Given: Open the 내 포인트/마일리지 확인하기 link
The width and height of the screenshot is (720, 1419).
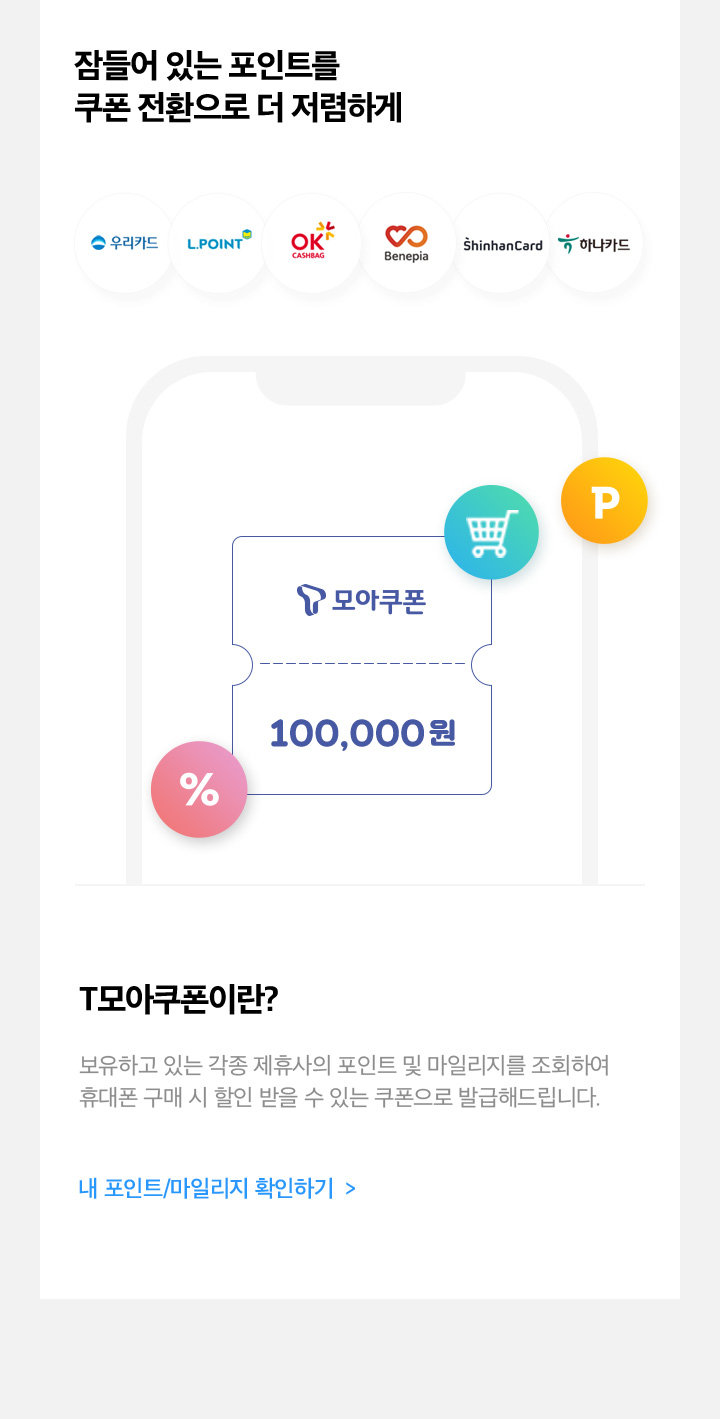Looking at the screenshot, I should (x=216, y=1188).
